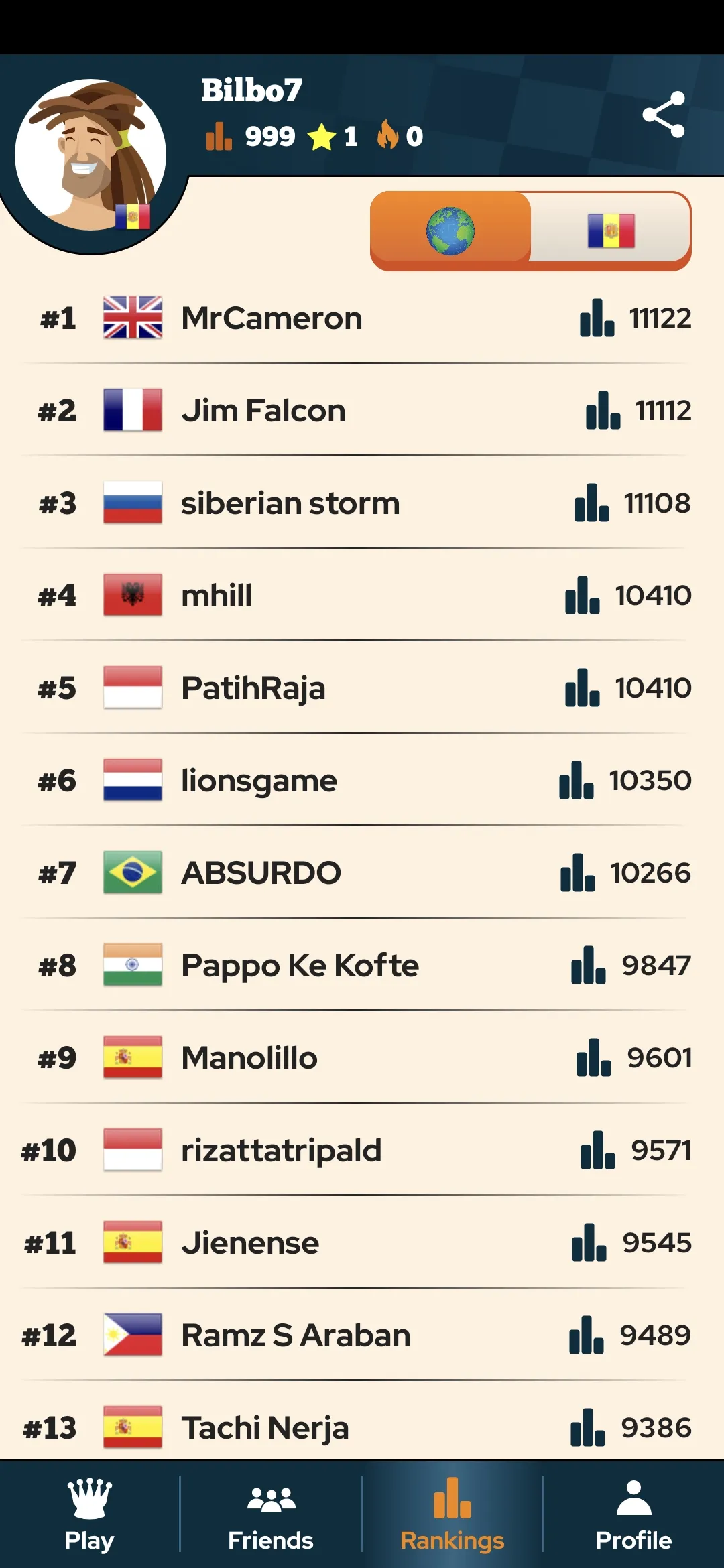Image resolution: width=724 pixels, height=1568 pixels.
Task: Open Bilbo7's profile avatar
Action: point(90,155)
